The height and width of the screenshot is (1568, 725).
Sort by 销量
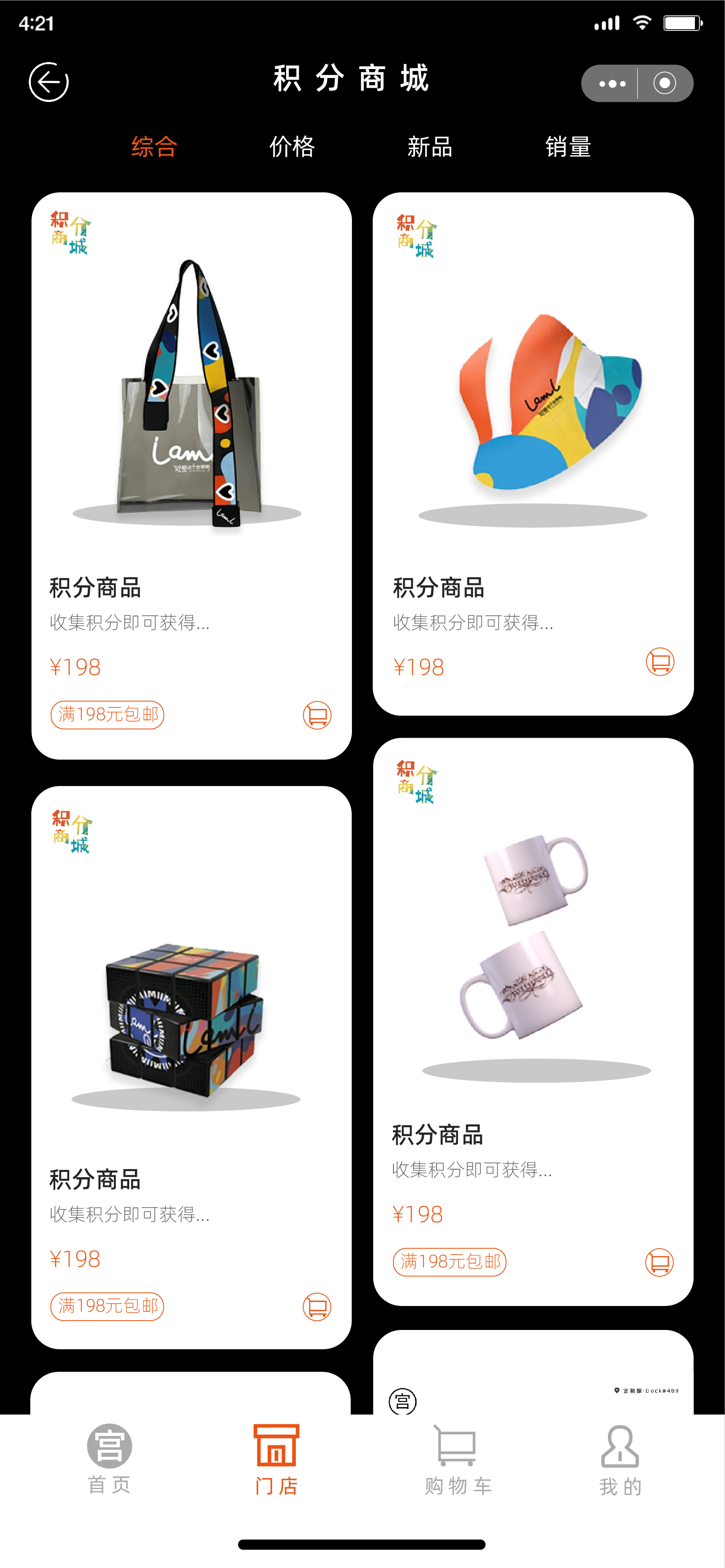568,147
